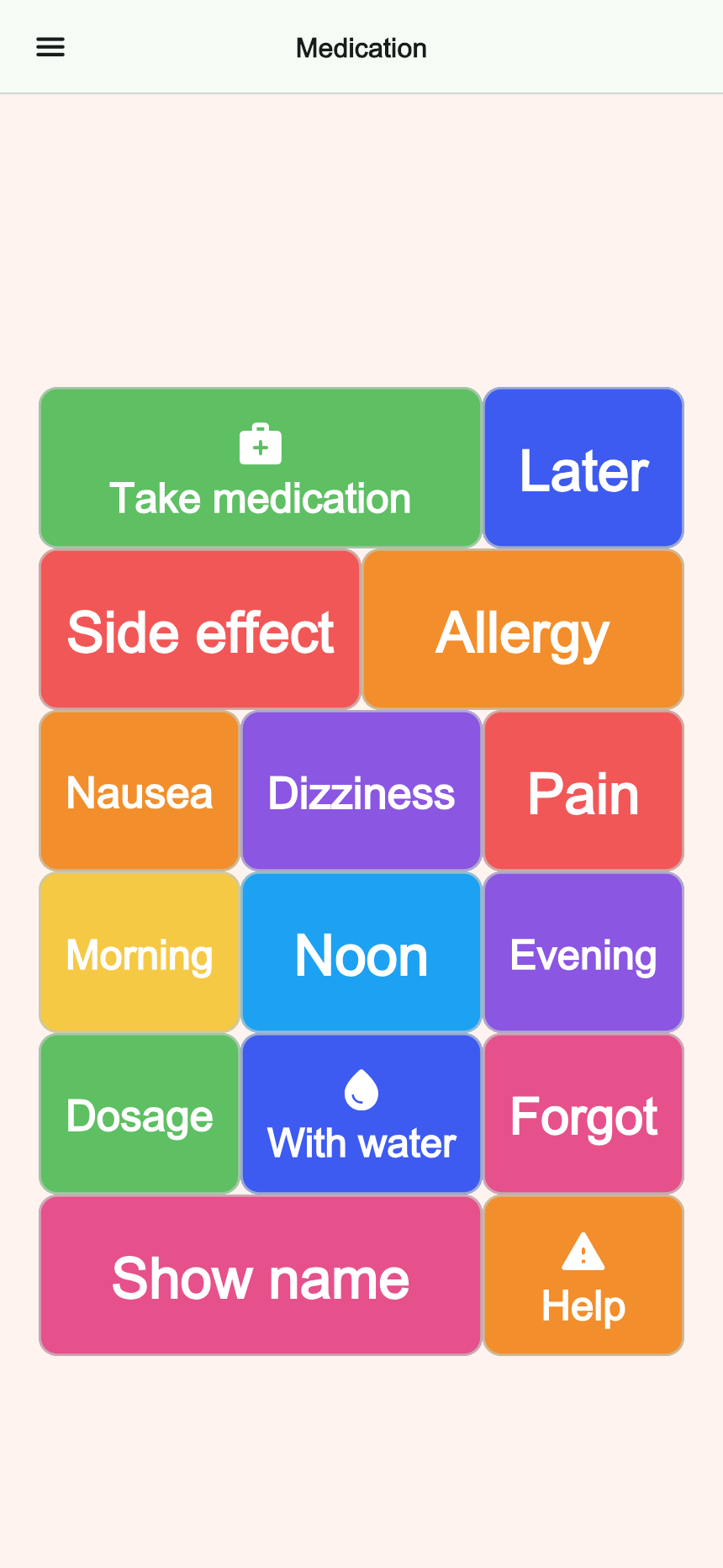Choose the Side effect tile
Viewport: 723px width, 1568px height.
200,629
